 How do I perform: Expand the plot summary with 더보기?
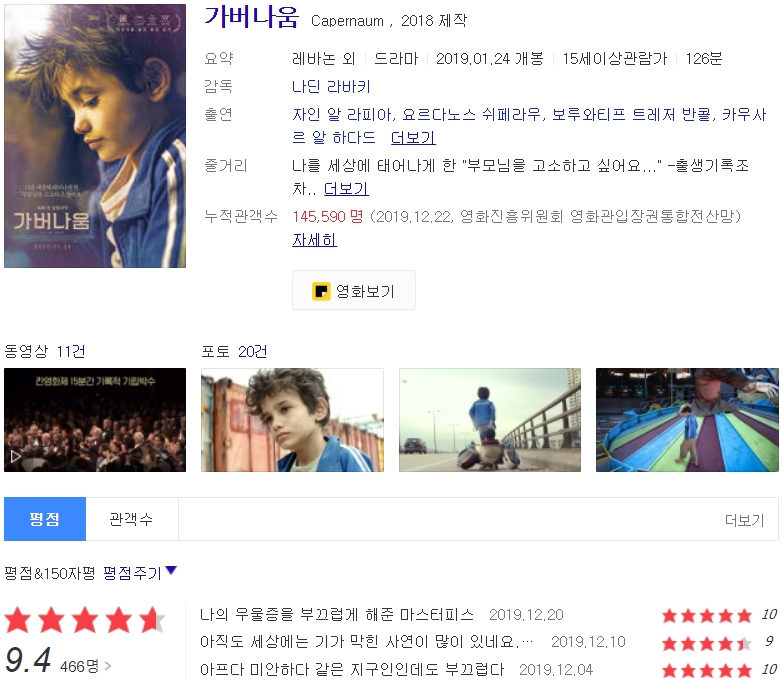(x=346, y=188)
